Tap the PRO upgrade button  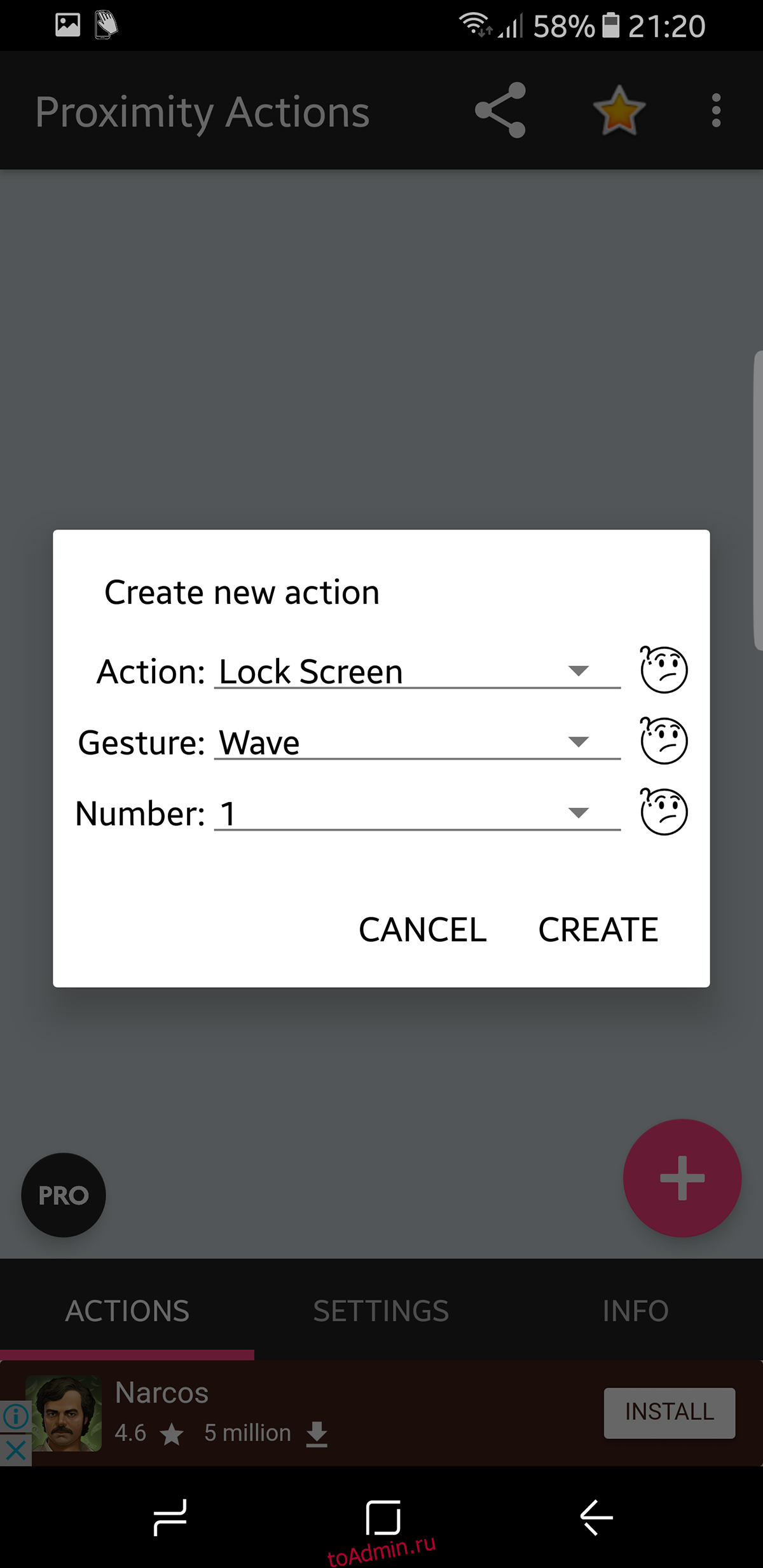64,1195
